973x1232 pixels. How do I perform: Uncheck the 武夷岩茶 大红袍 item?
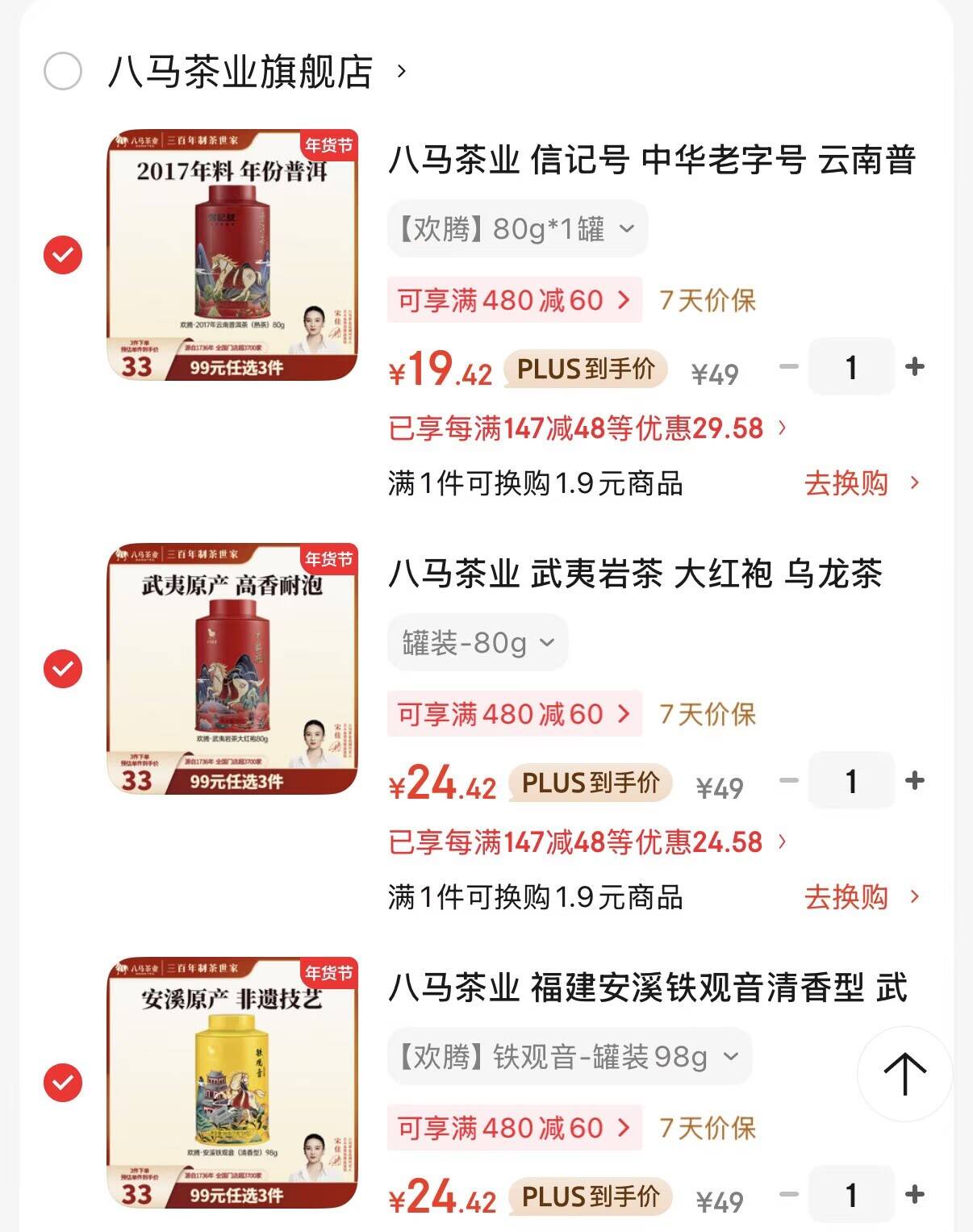tap(63, 669)
